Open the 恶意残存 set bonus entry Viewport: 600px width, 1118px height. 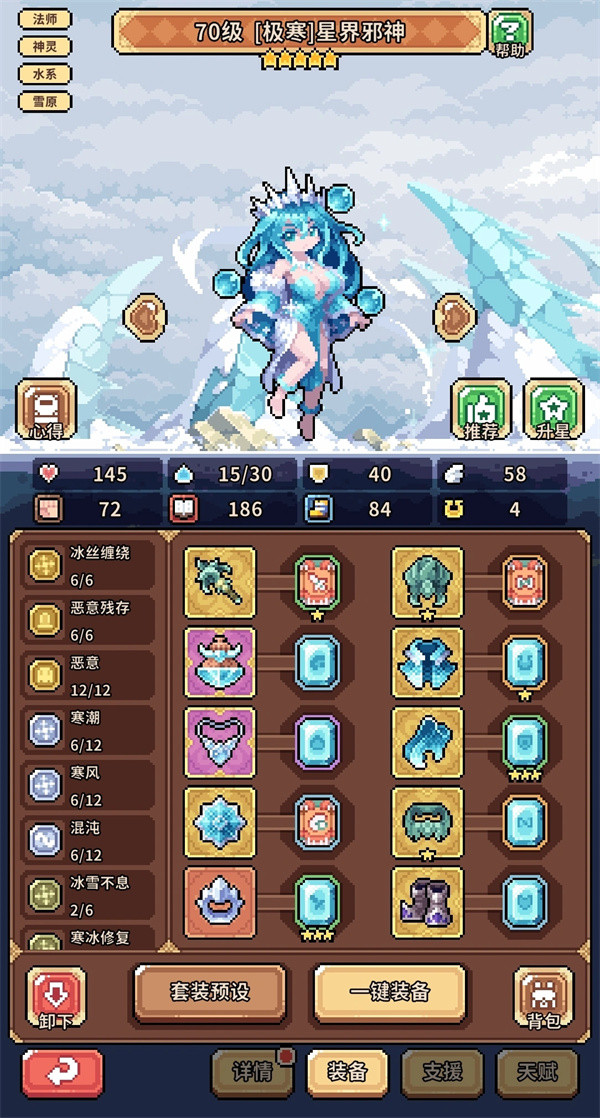90,619
